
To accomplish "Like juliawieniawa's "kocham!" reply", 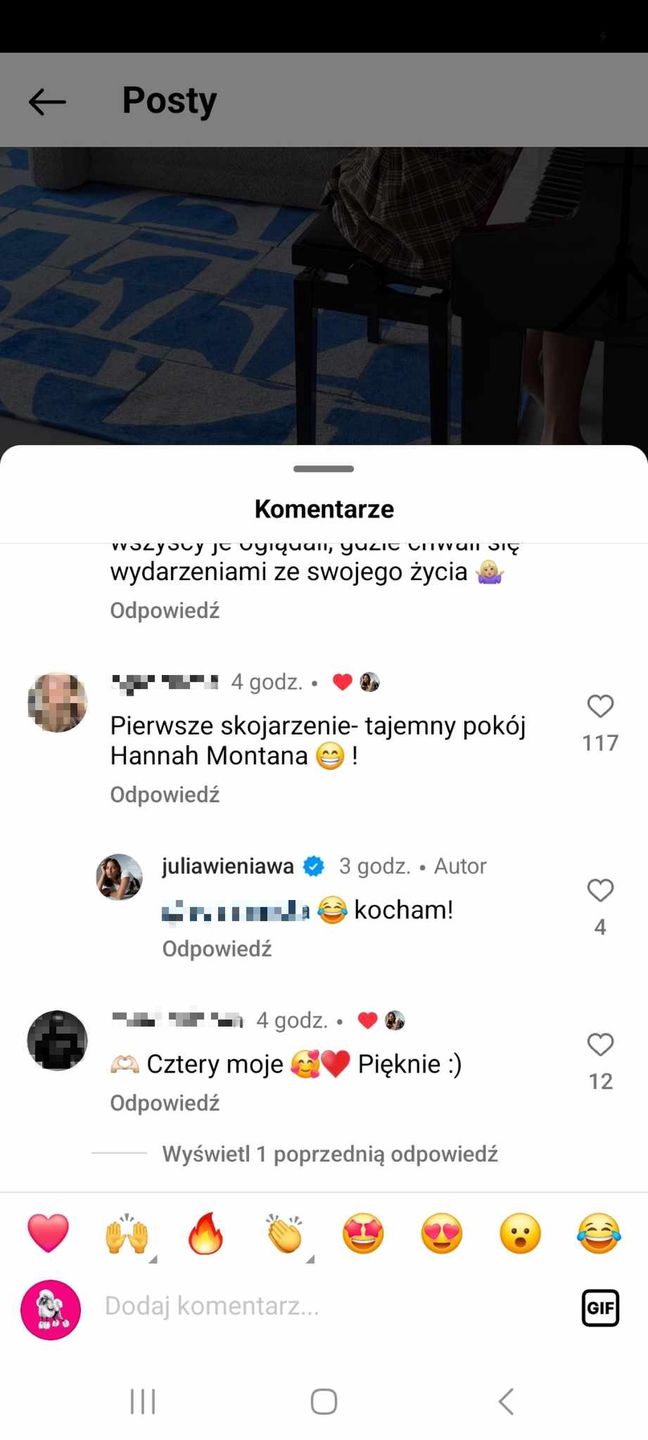I will (x=600, y=891).
